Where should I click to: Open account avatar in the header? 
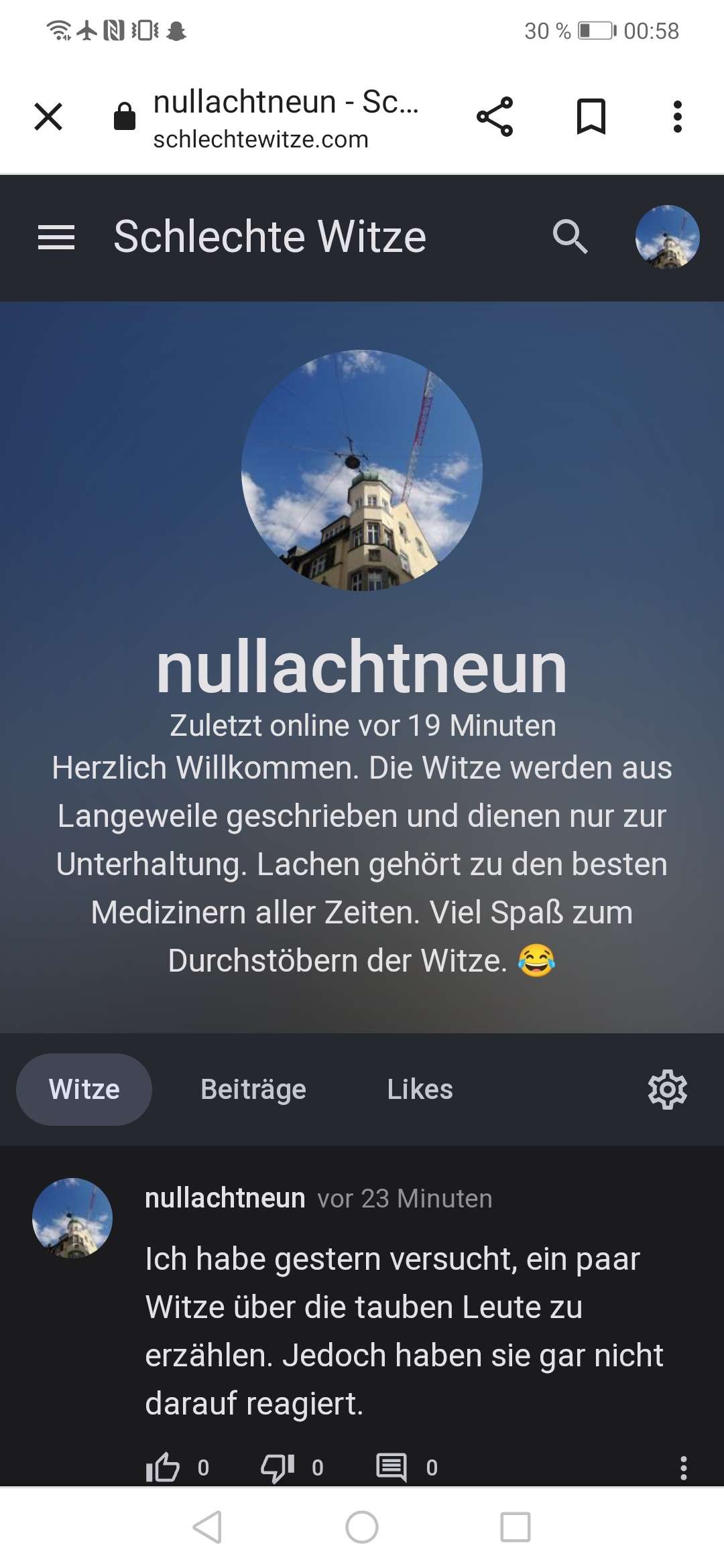[667, 237]
